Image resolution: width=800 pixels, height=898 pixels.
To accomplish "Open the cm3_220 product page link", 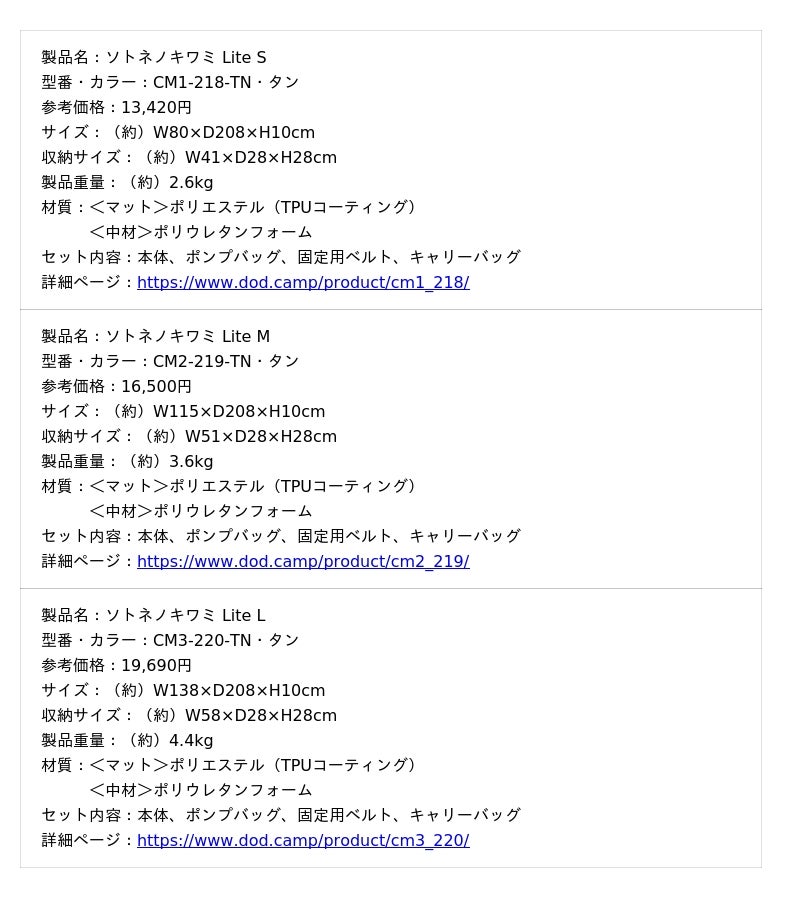I will [x=303, y=841].
